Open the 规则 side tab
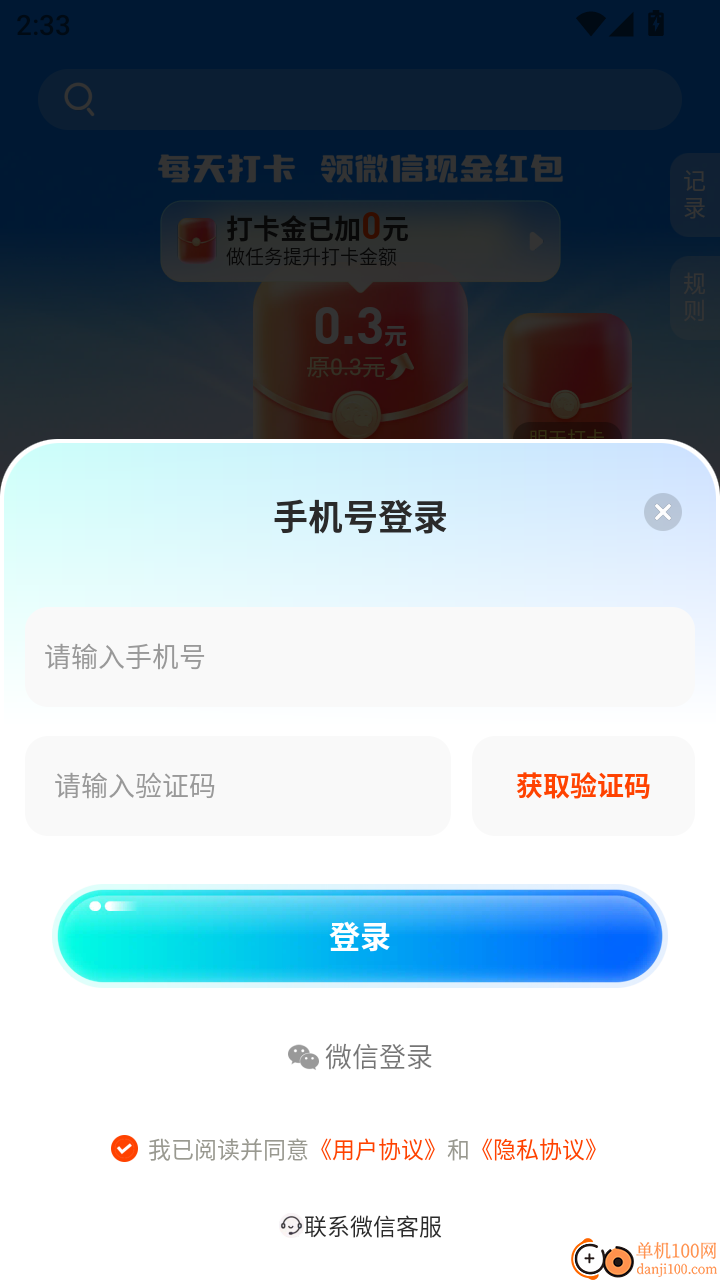720x1280 pixels. 696,298
